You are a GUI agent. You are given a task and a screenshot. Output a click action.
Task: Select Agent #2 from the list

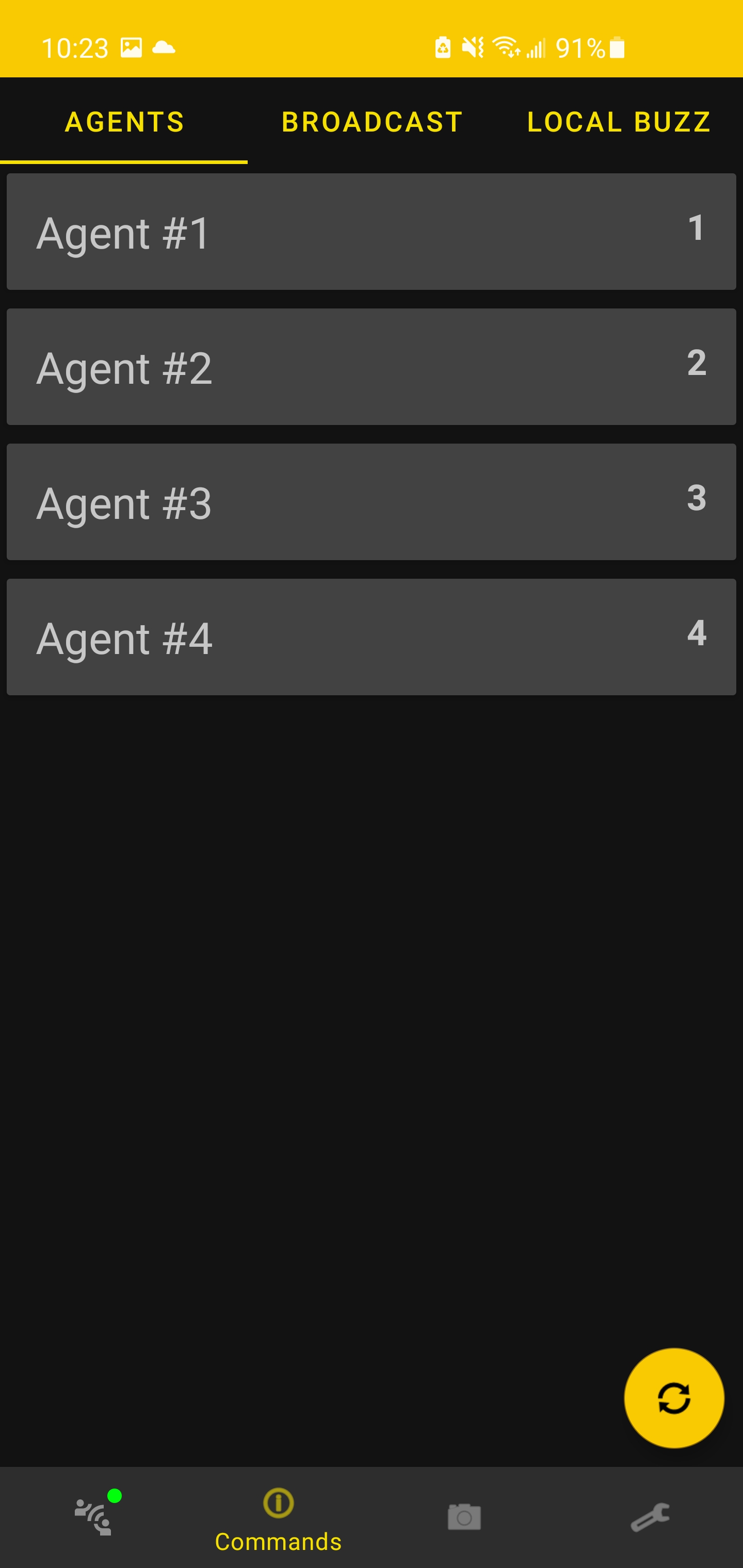tap(372, 367)
